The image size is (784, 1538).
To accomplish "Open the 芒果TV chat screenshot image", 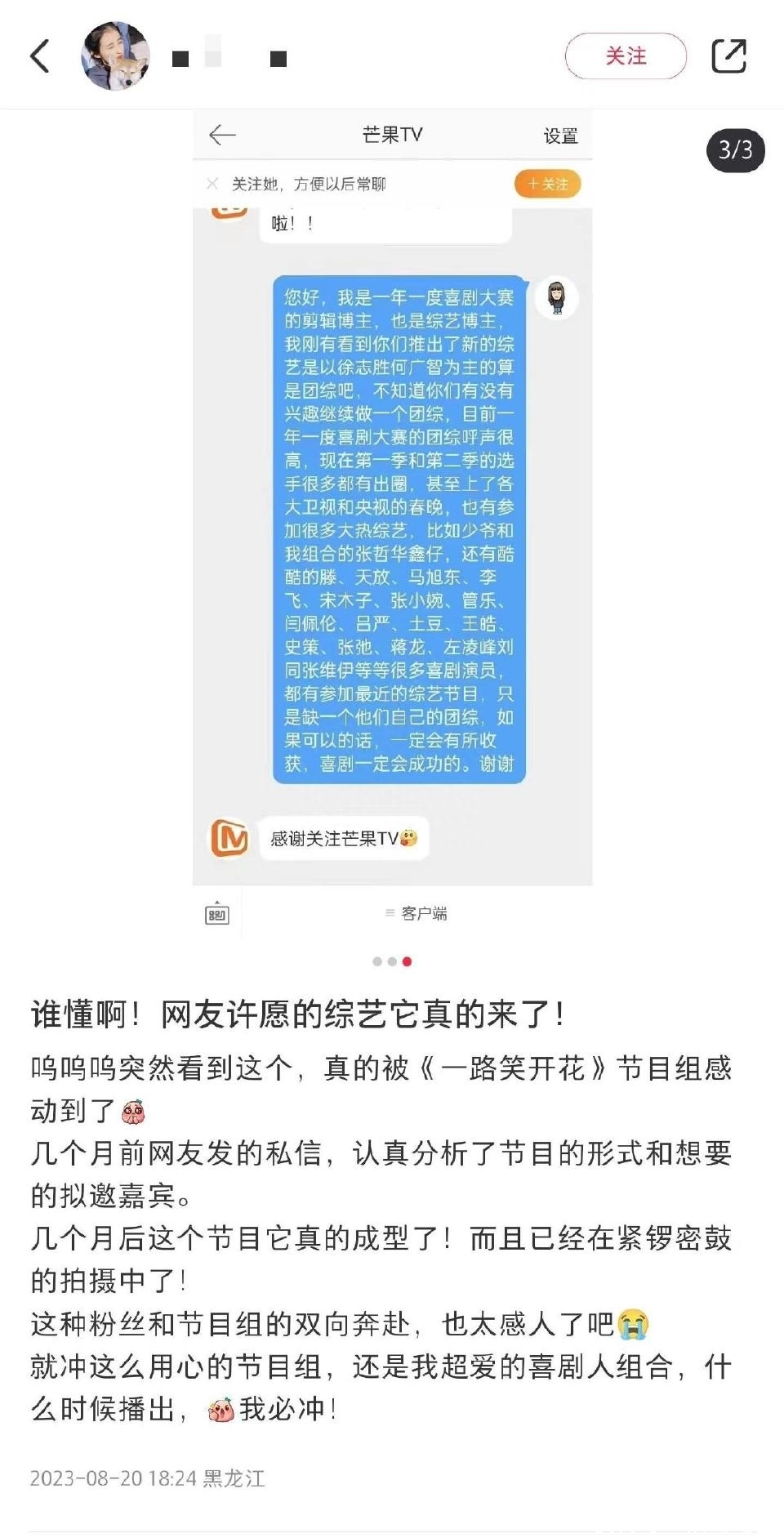I will tap(392, 523).
